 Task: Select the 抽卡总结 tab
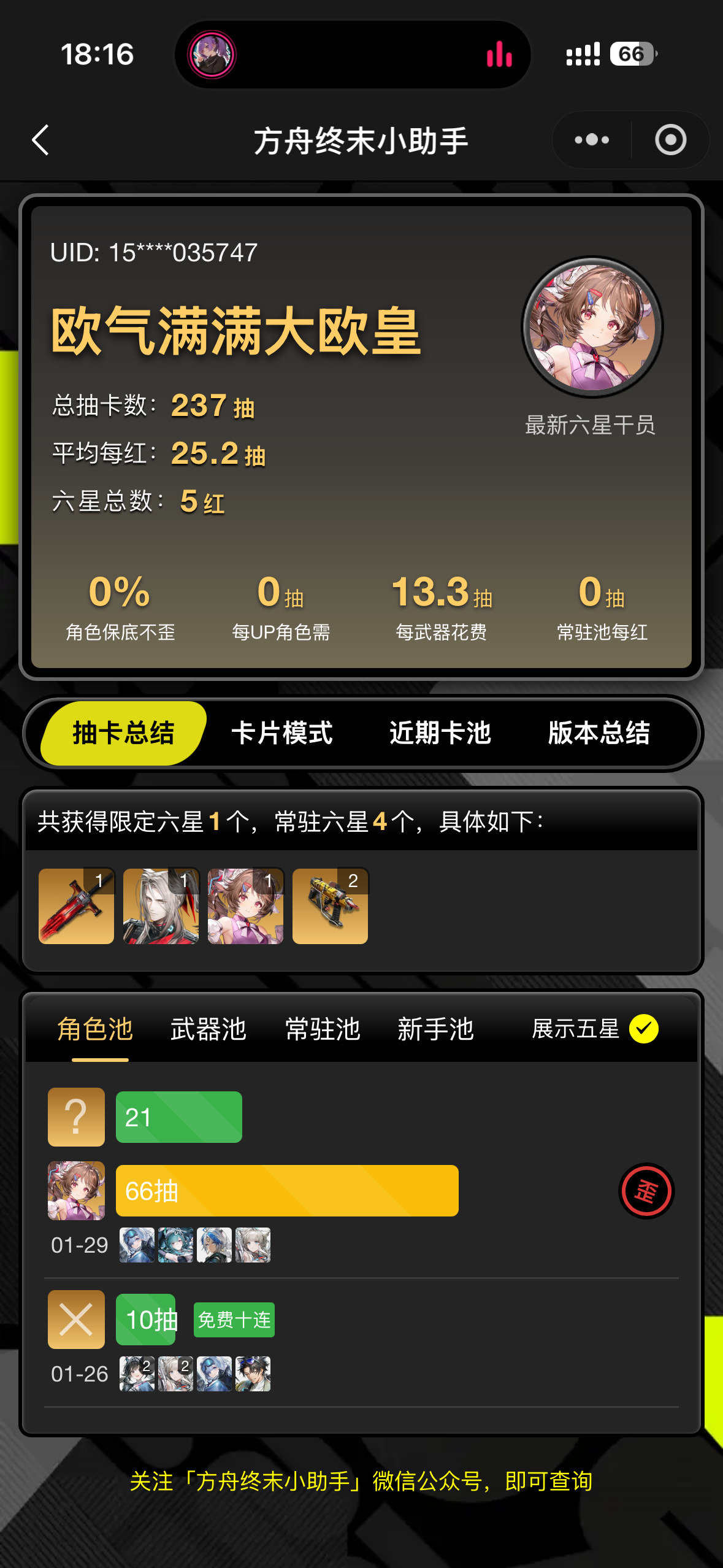123,733
